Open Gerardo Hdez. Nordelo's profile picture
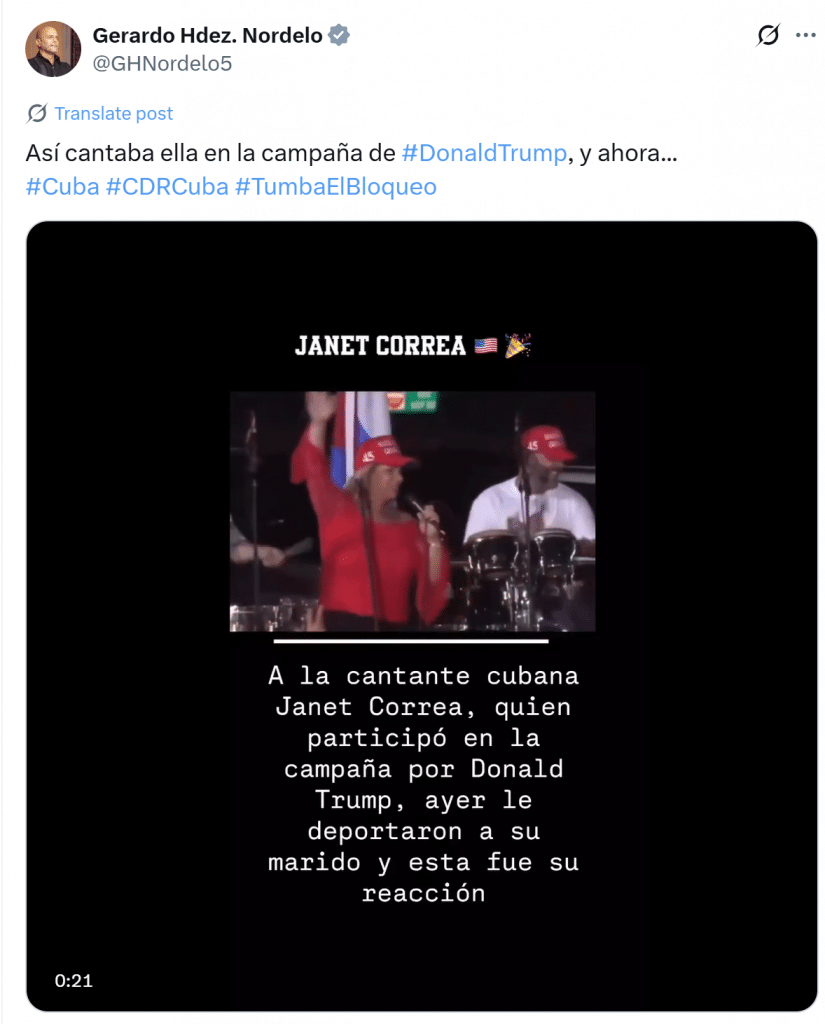 [x=52, y=49]
